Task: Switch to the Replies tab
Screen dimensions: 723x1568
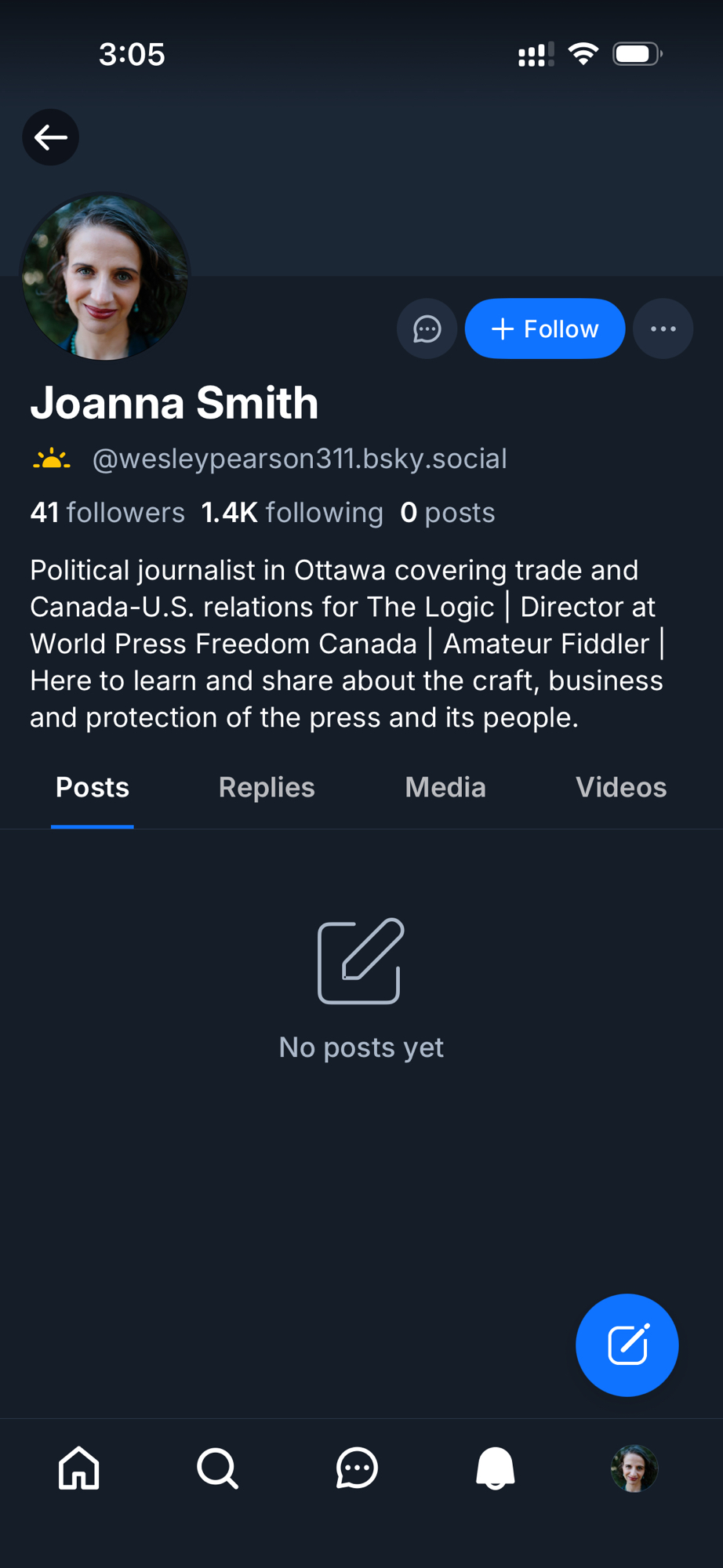Action: (267, 787)
